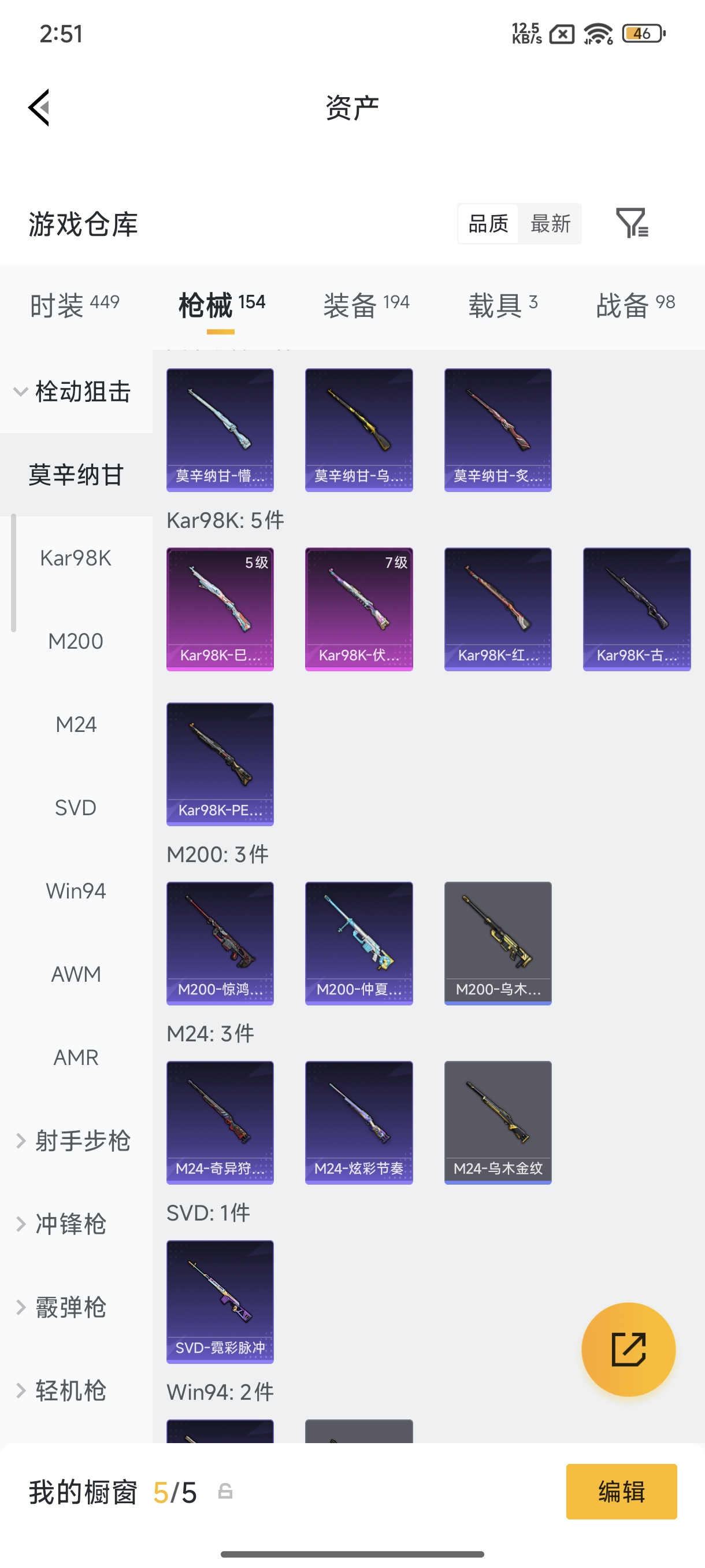Image resolution: width=705 pixels, height=1568 pixels.
Task: Open the M24-炫彩节奏 skin tile
Action: click(x=359, y=1122)
